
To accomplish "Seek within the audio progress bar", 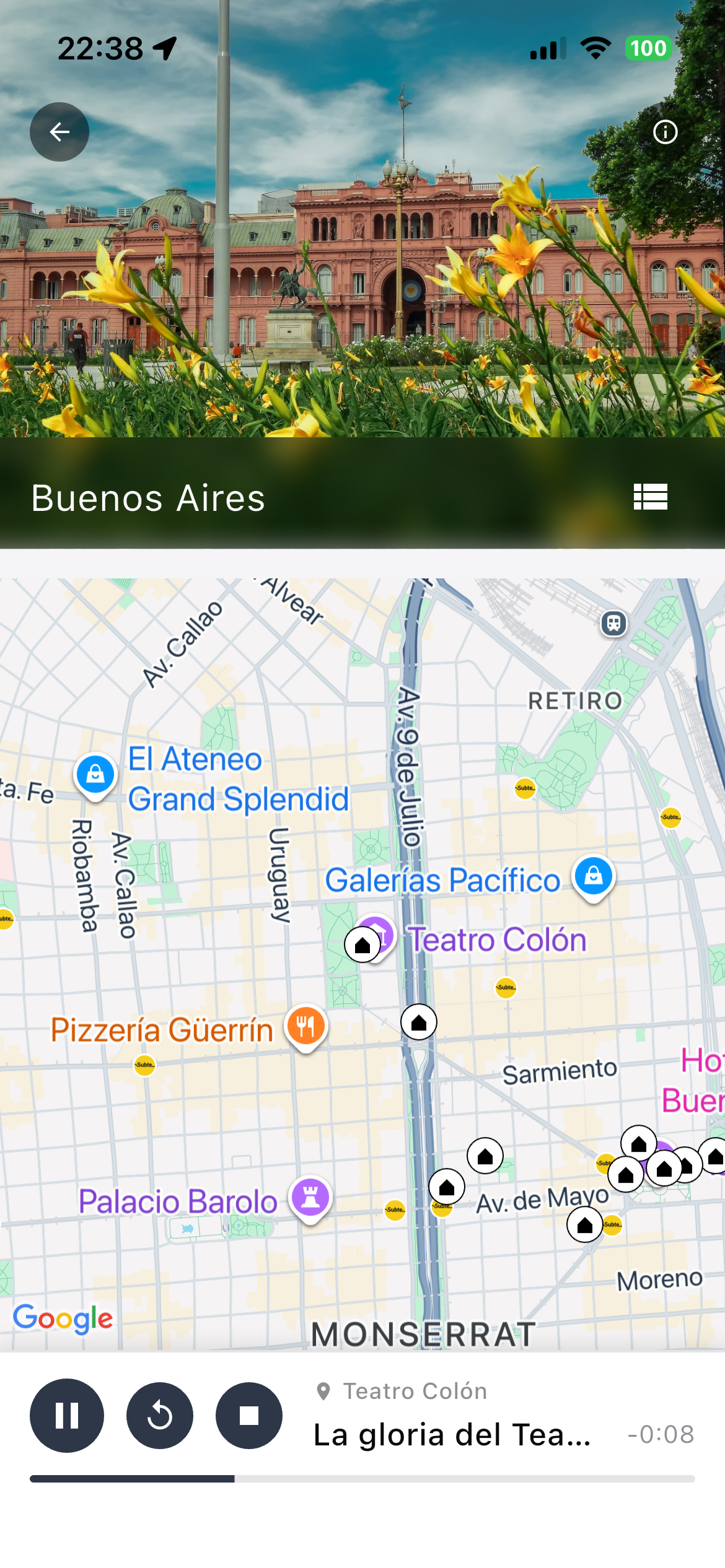I will [362, 1479].
